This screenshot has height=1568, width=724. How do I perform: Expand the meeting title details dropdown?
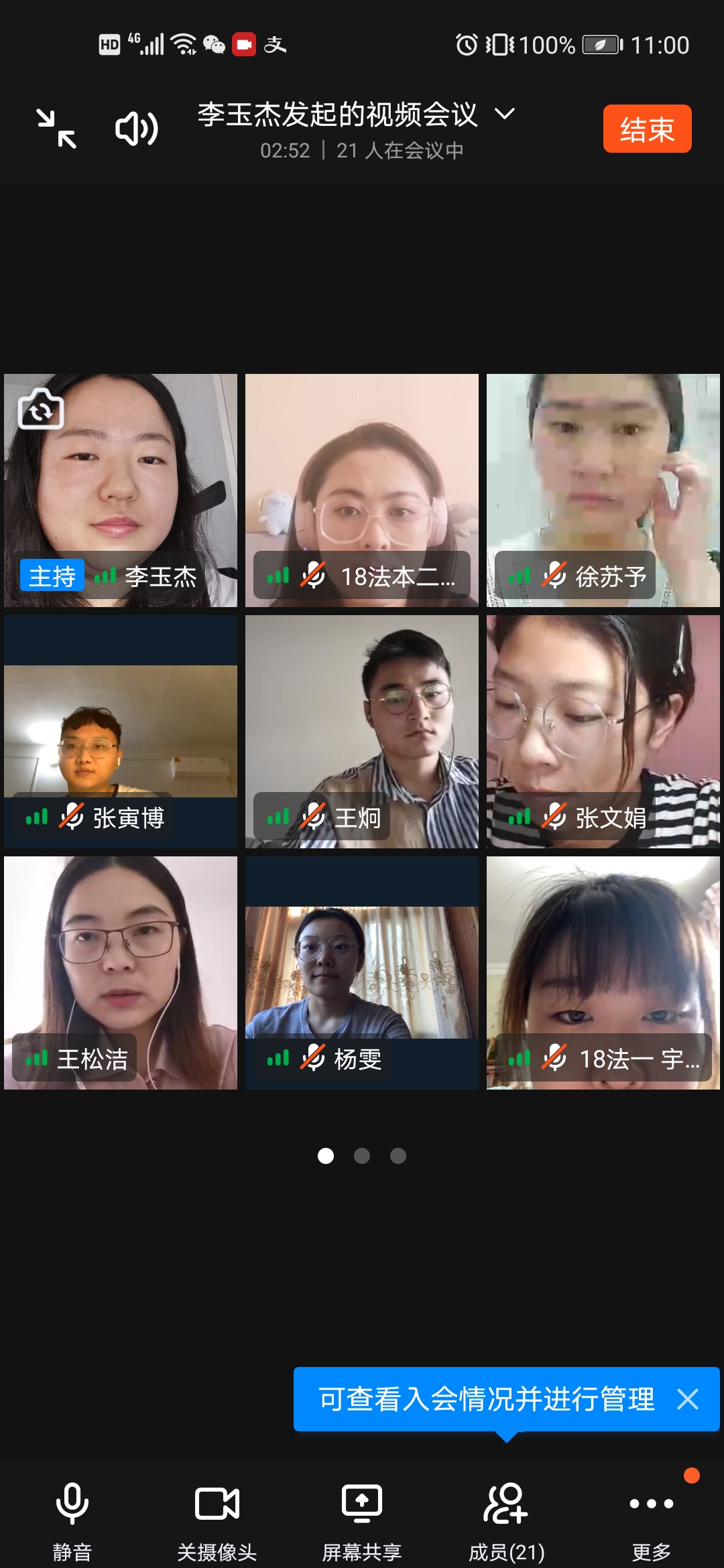[x=504, y=114]
